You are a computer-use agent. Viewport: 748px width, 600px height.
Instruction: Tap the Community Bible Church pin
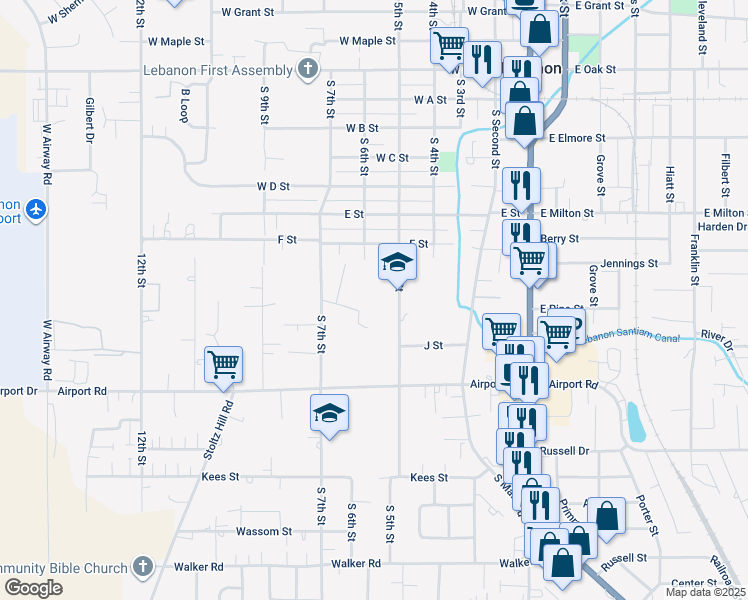[142, 567]
